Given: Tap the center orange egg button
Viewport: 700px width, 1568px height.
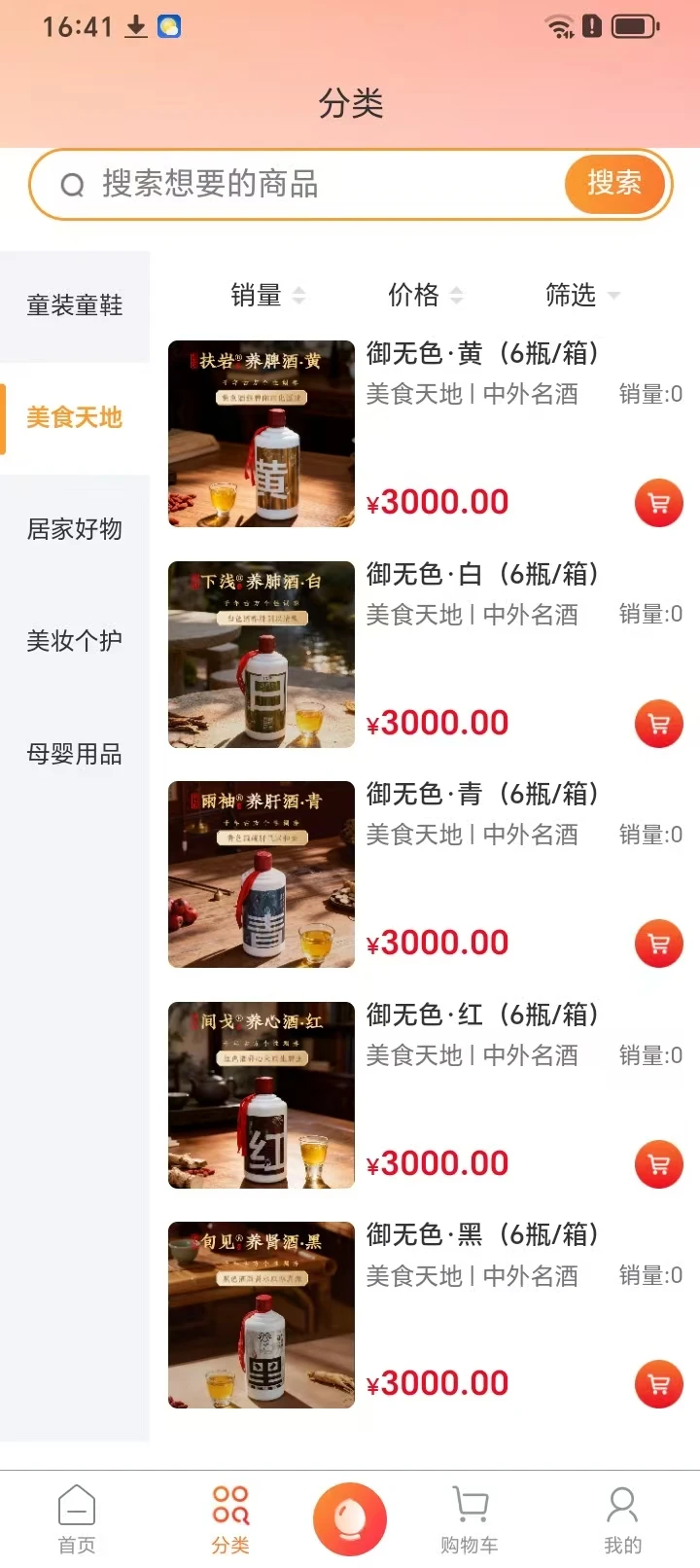Looking at the screenshot, I should 350,1518.
